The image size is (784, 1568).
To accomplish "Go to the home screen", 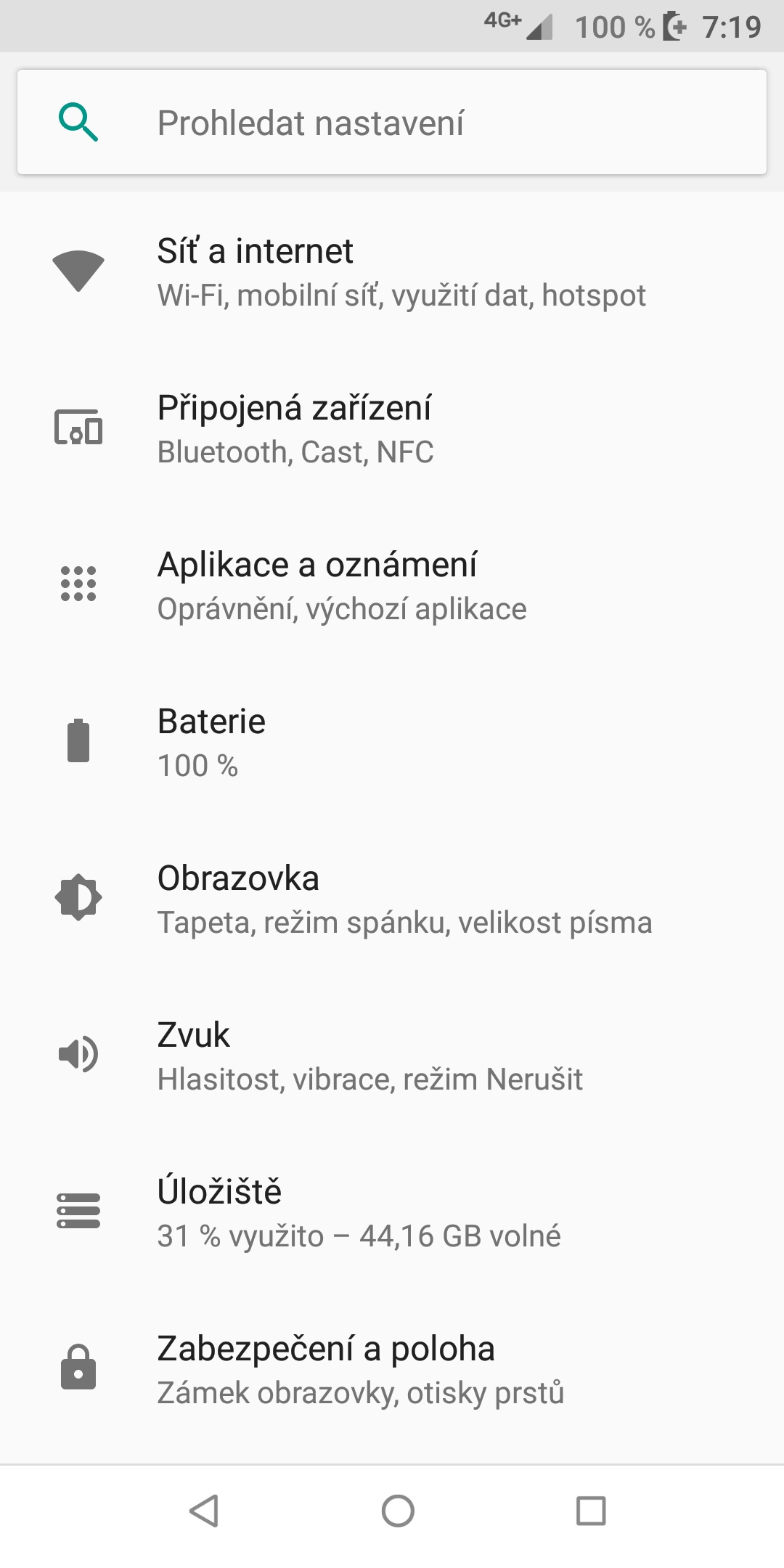I will click(398, 1511).
